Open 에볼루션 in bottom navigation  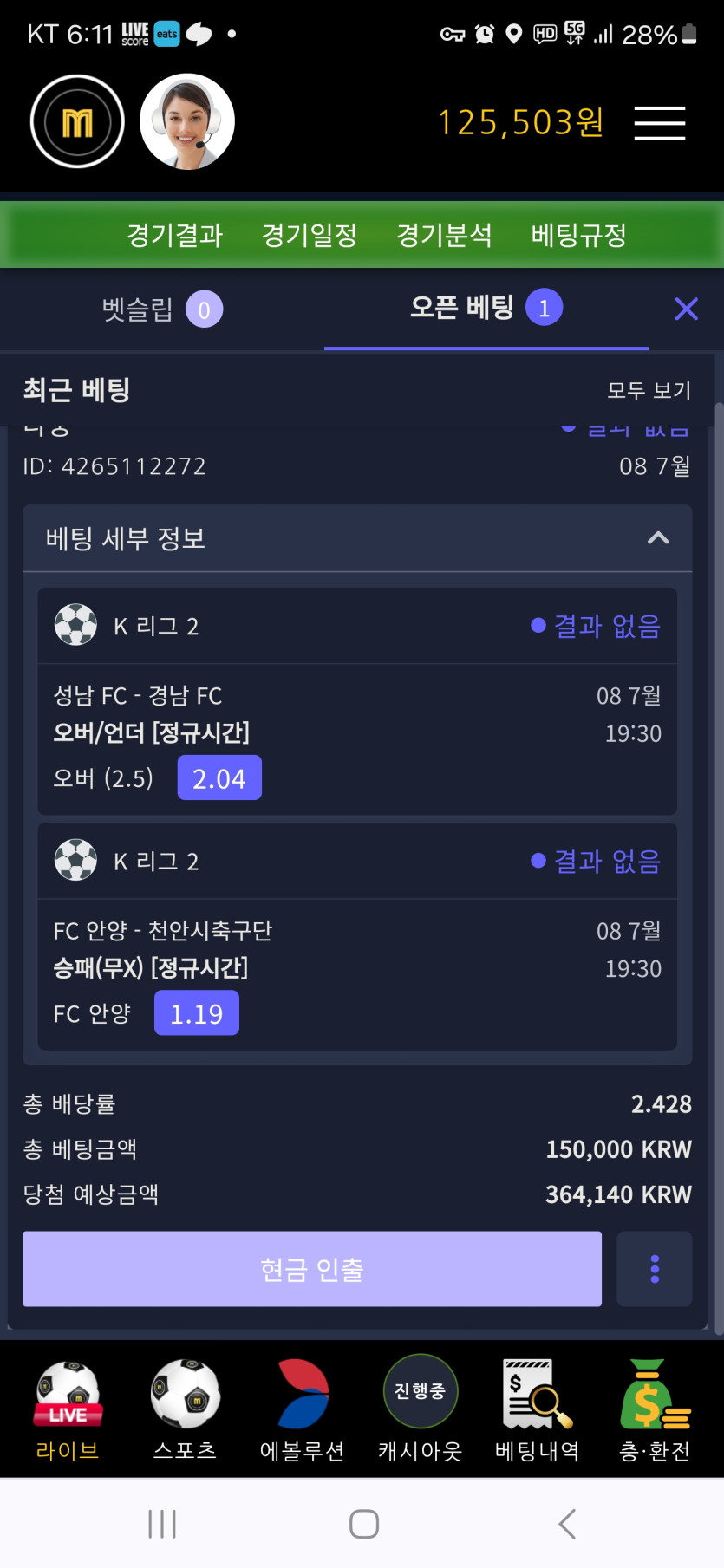(x=303, y=1409)
